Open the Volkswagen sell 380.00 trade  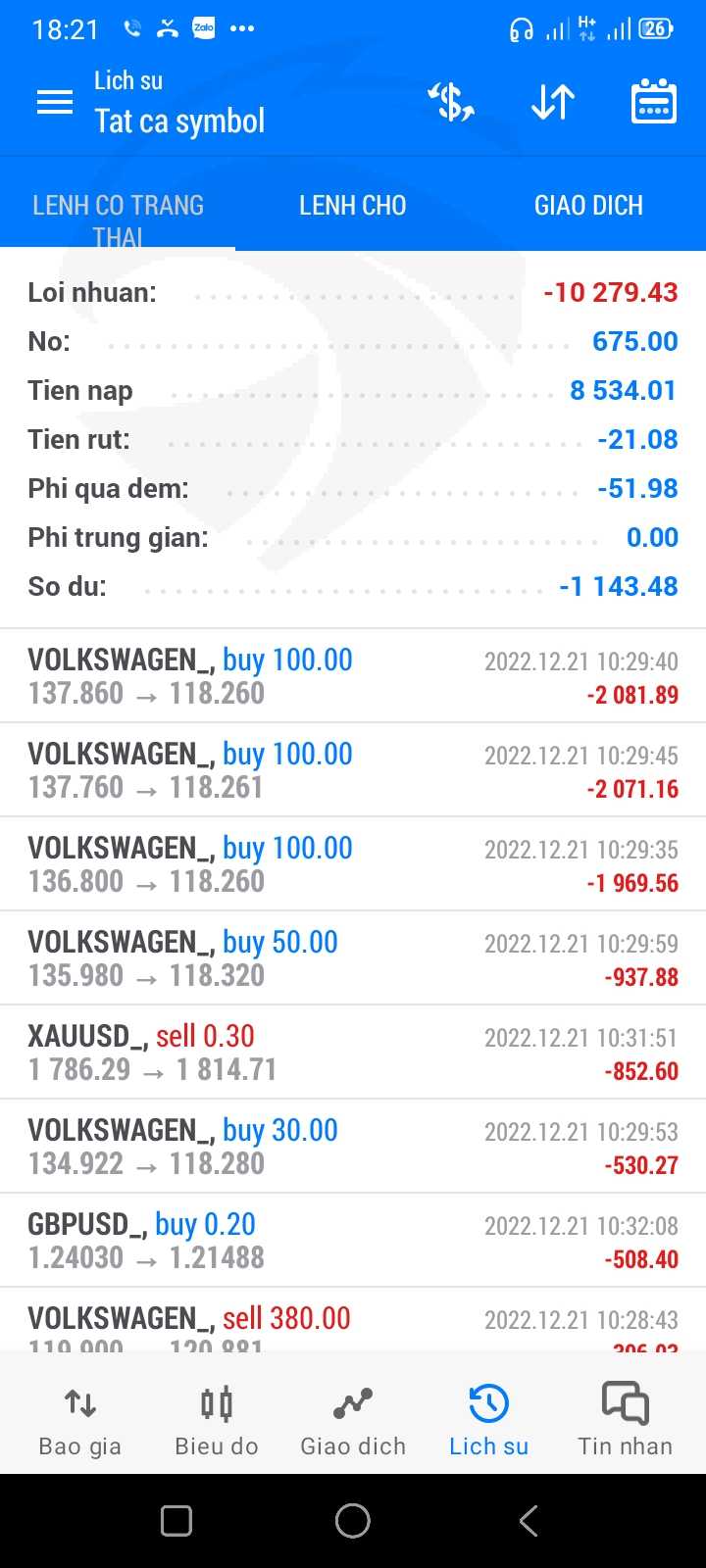pyautogui.click(x=353, y=1323)
